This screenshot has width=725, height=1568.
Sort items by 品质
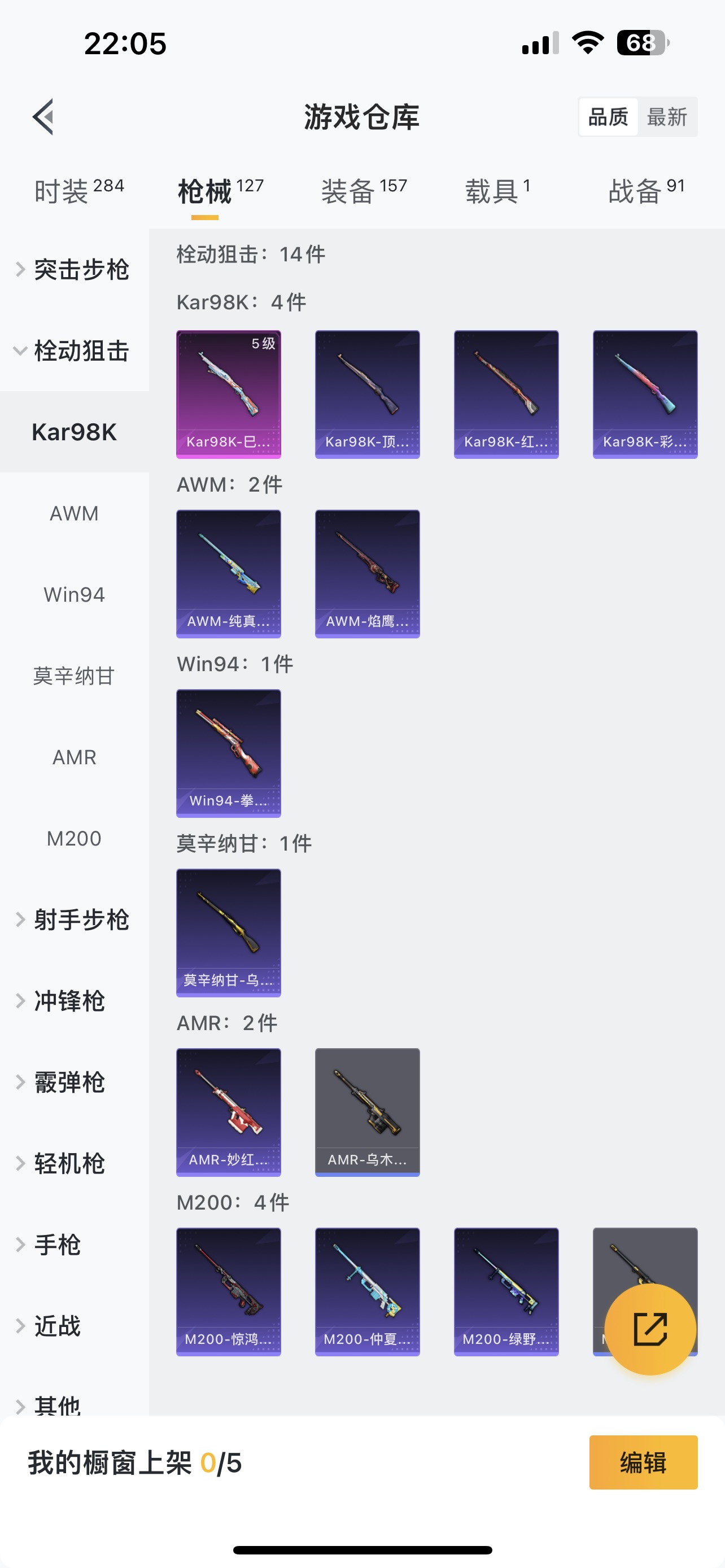click(x=608, y=116)
